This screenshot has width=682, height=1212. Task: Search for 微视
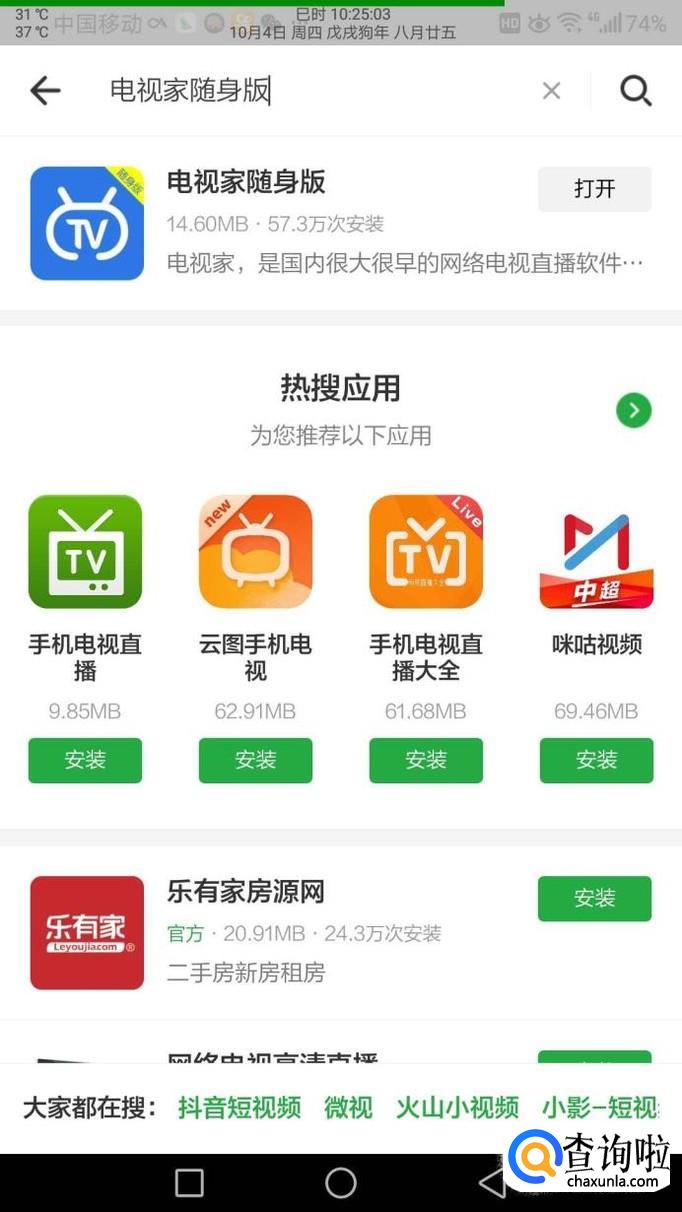348,1107
